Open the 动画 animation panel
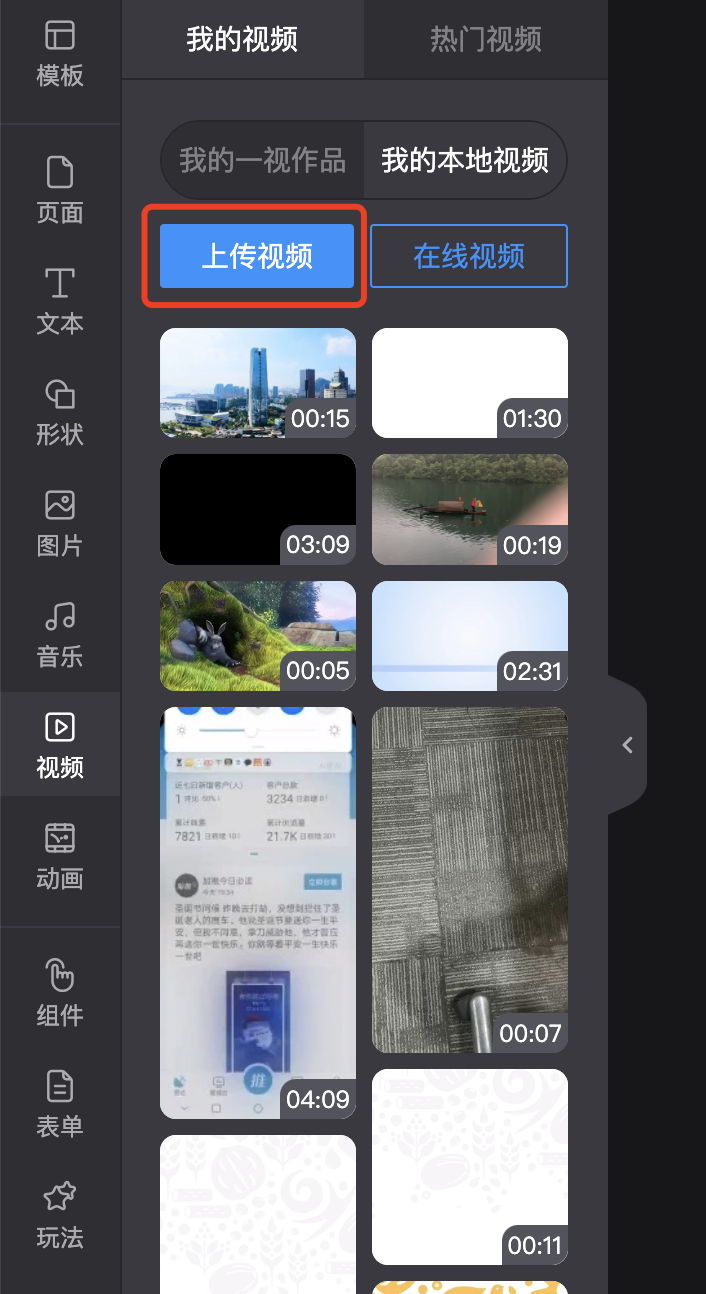 coord(60,856)
